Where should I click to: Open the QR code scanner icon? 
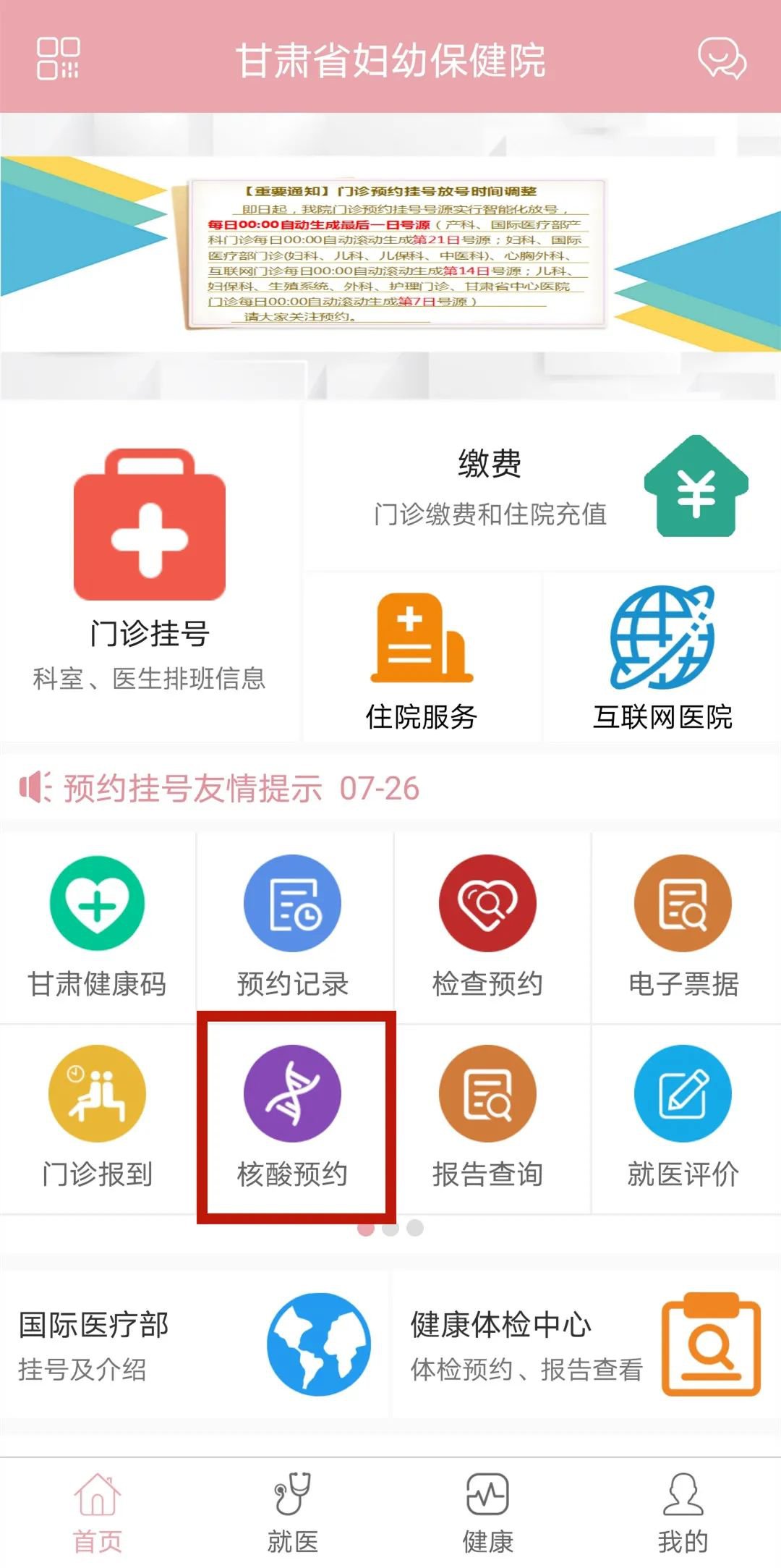[58, 58]
